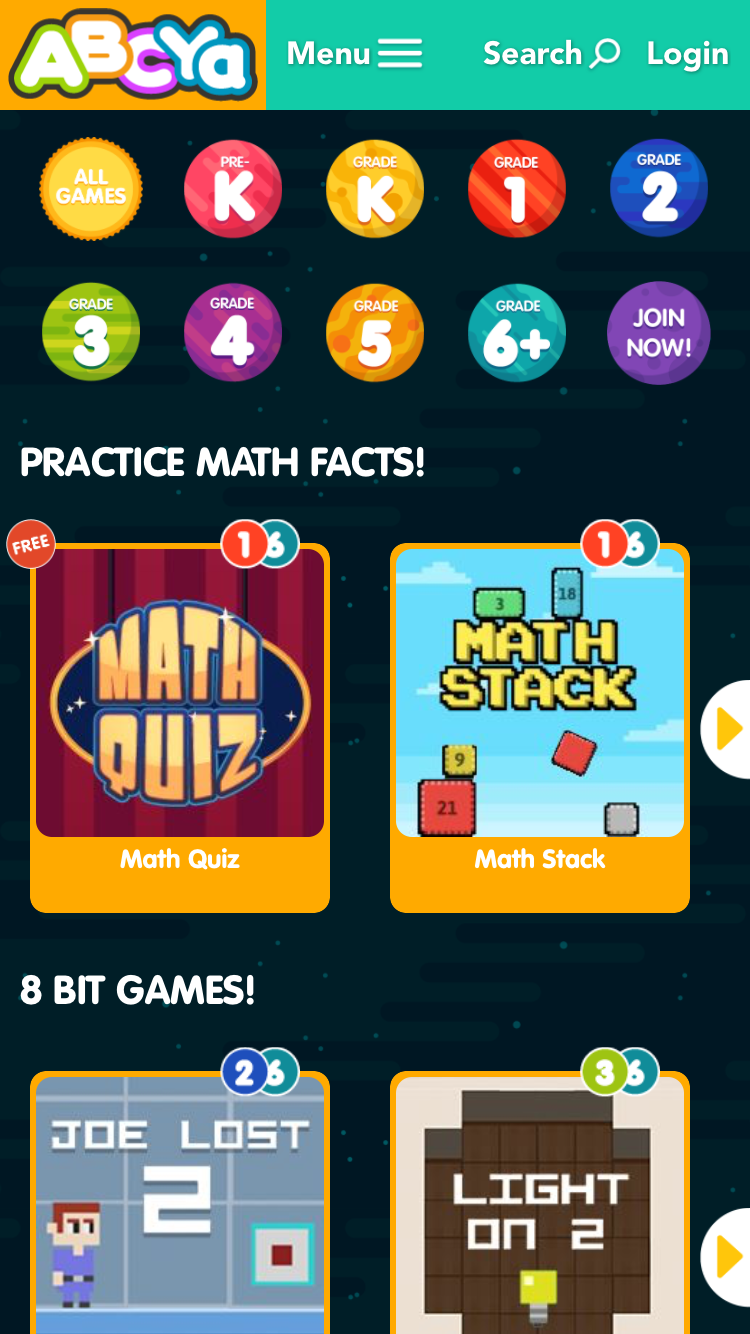Open the Search option in header

[x=551, y=53]
